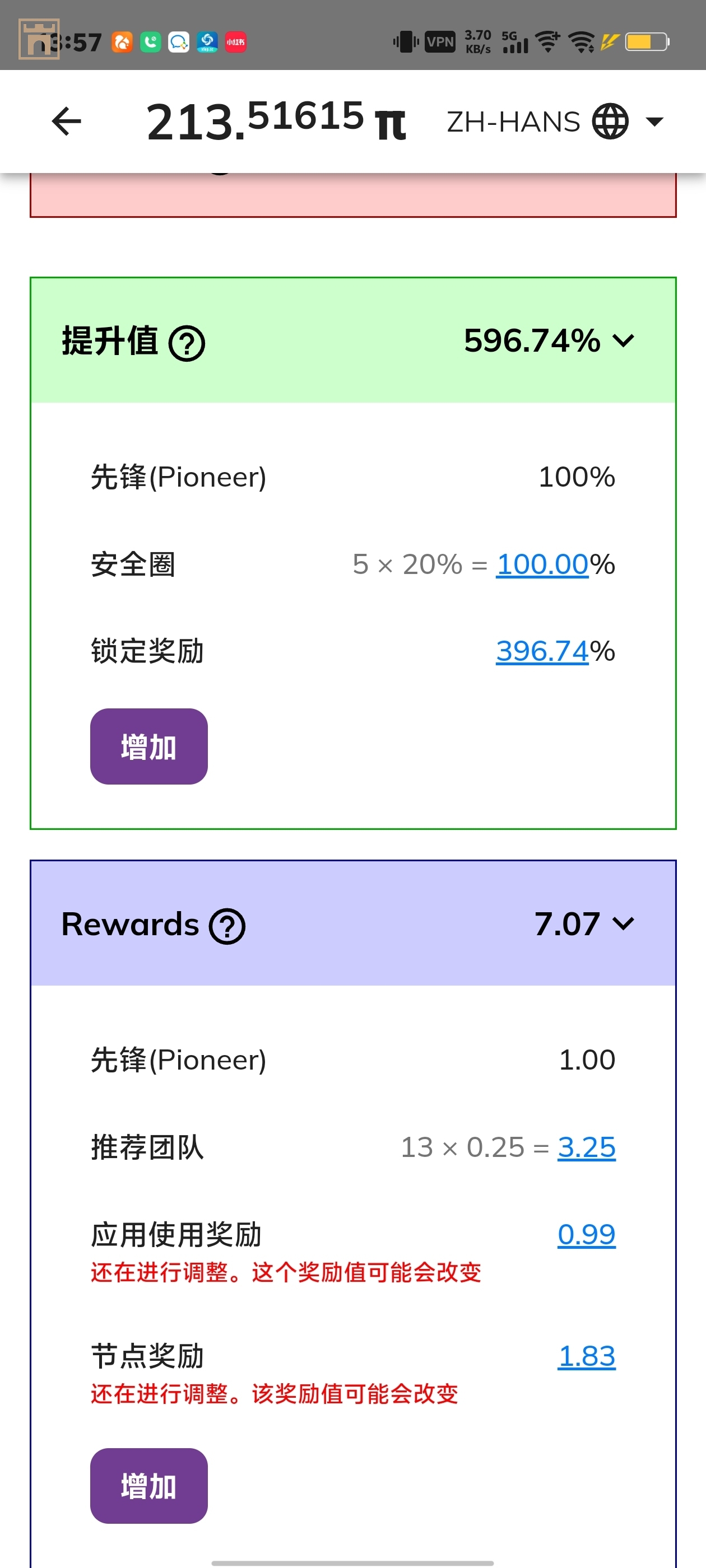This screenshot has height=1568, width=706.
Task: Open the 100.00 security circle link
Action: (541, 564)
